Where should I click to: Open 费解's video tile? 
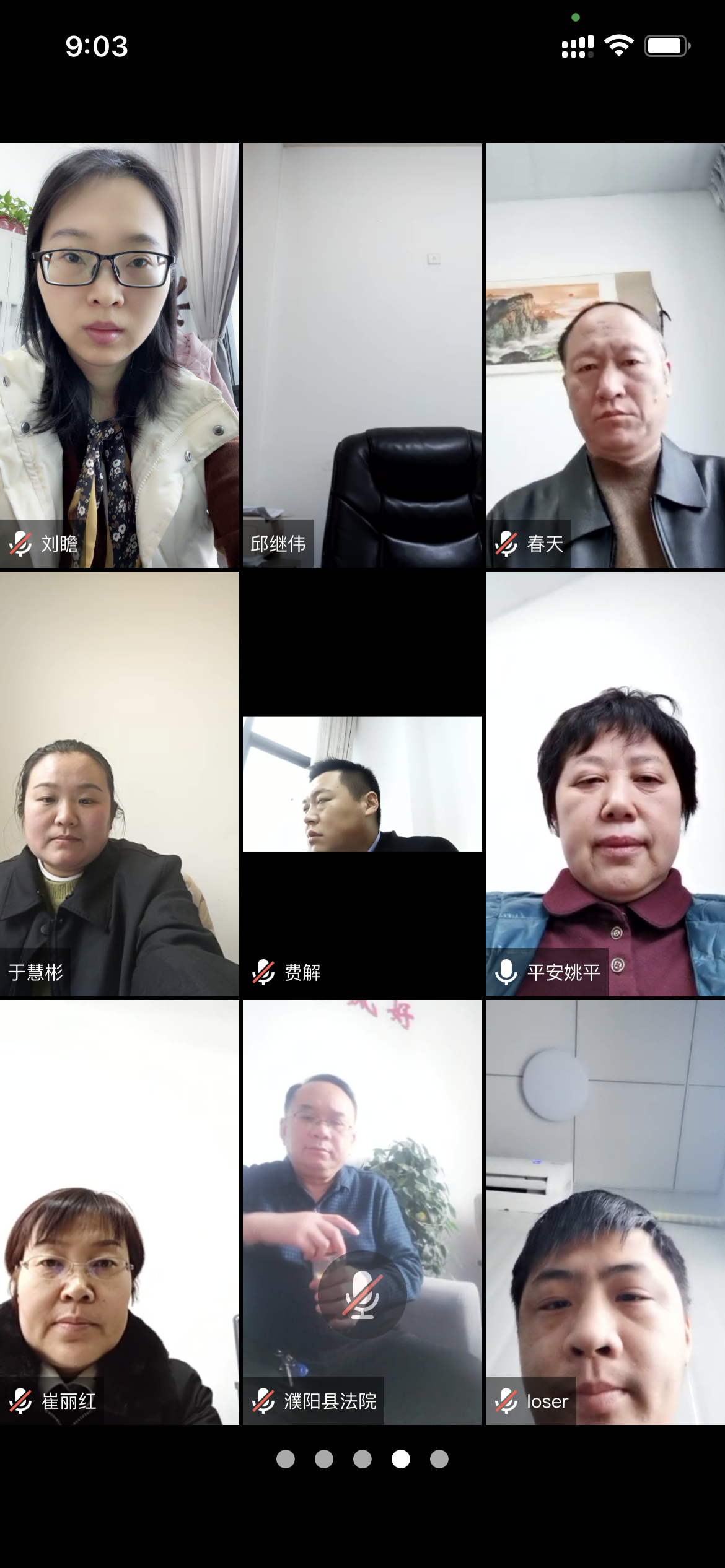362,784
